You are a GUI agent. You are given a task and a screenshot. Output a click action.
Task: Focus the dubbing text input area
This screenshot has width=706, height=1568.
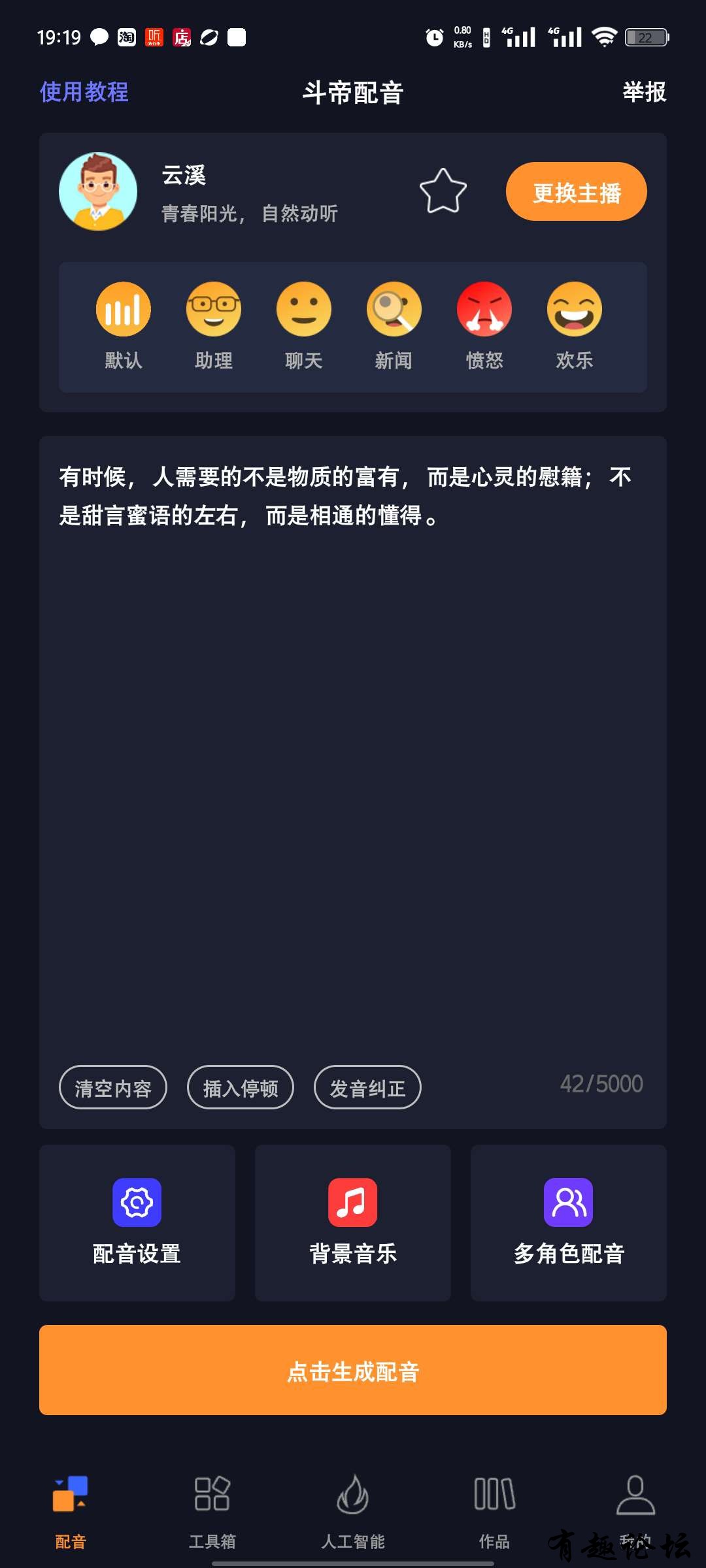353,751
